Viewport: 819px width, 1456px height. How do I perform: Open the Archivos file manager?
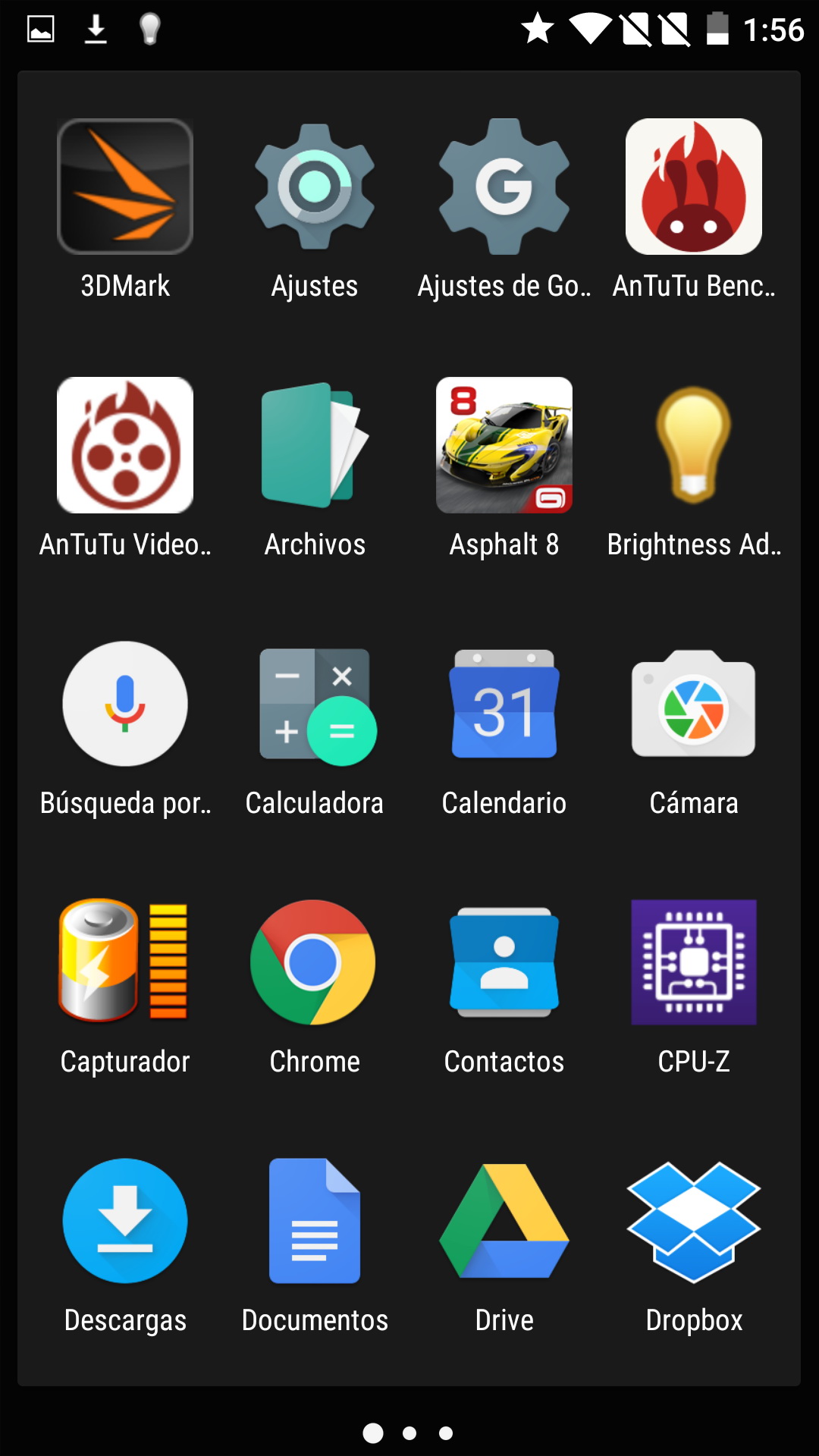click(x=315, y=445)
